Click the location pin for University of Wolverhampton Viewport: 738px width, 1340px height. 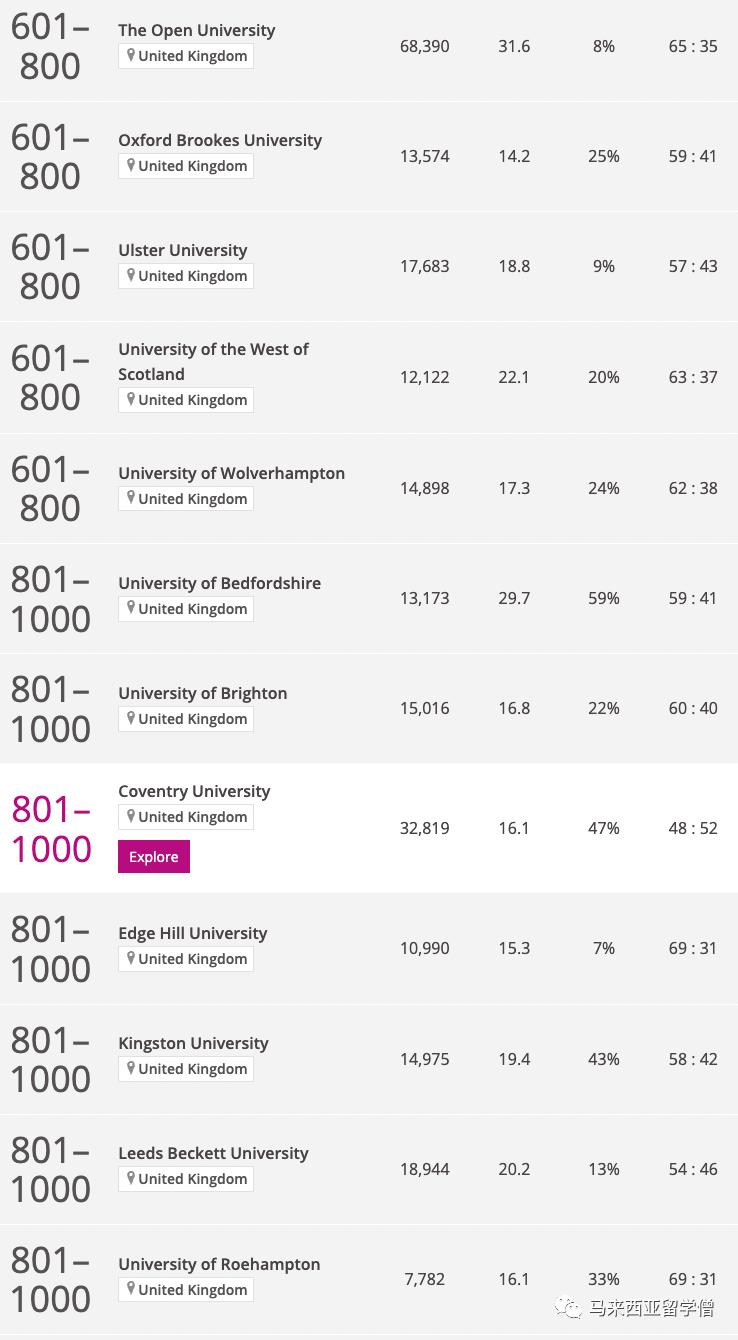click(x=131, y=498)
